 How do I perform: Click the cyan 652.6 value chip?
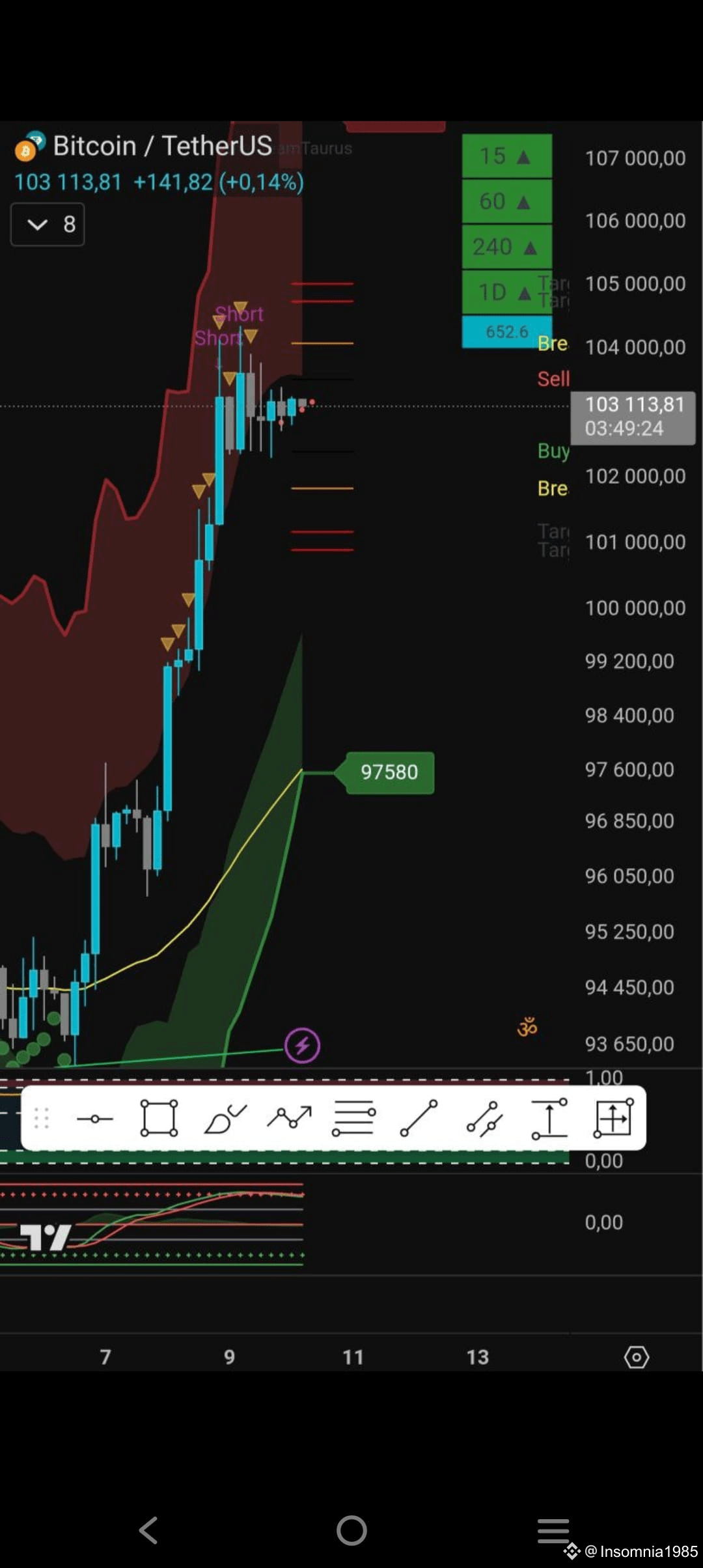(x=507, y=331)
